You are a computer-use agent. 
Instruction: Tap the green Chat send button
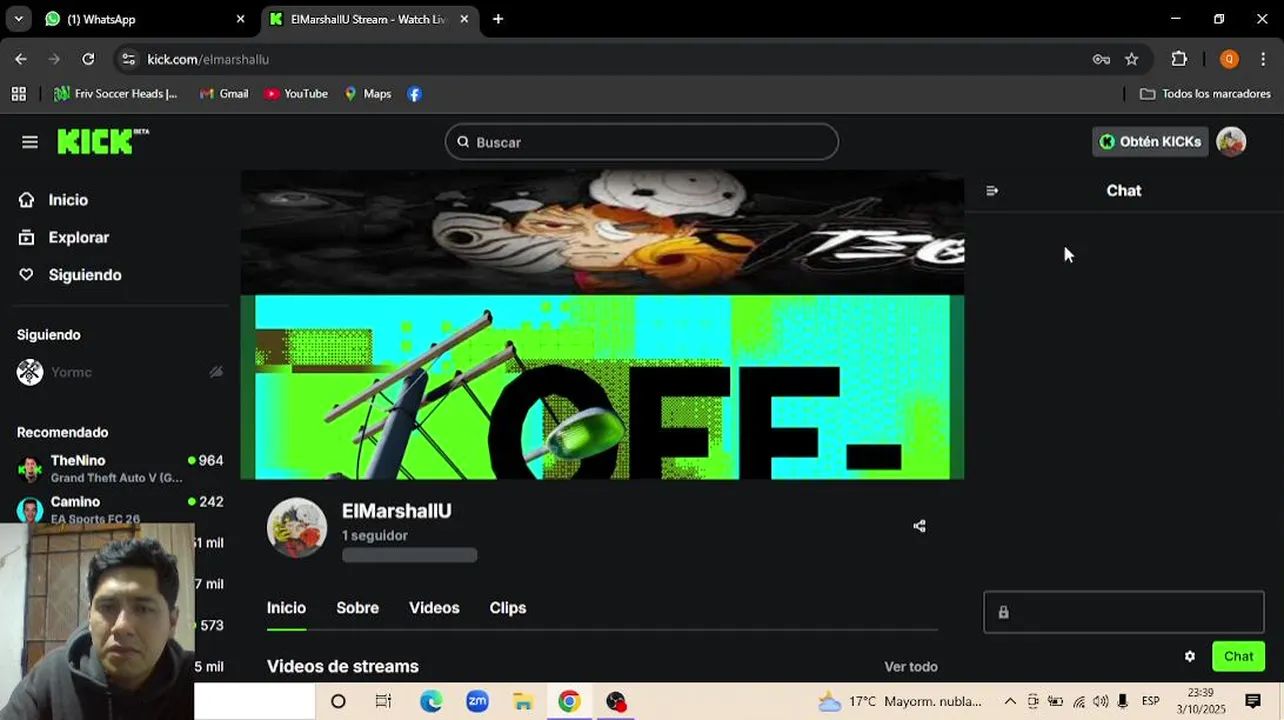pos(1238,657)
